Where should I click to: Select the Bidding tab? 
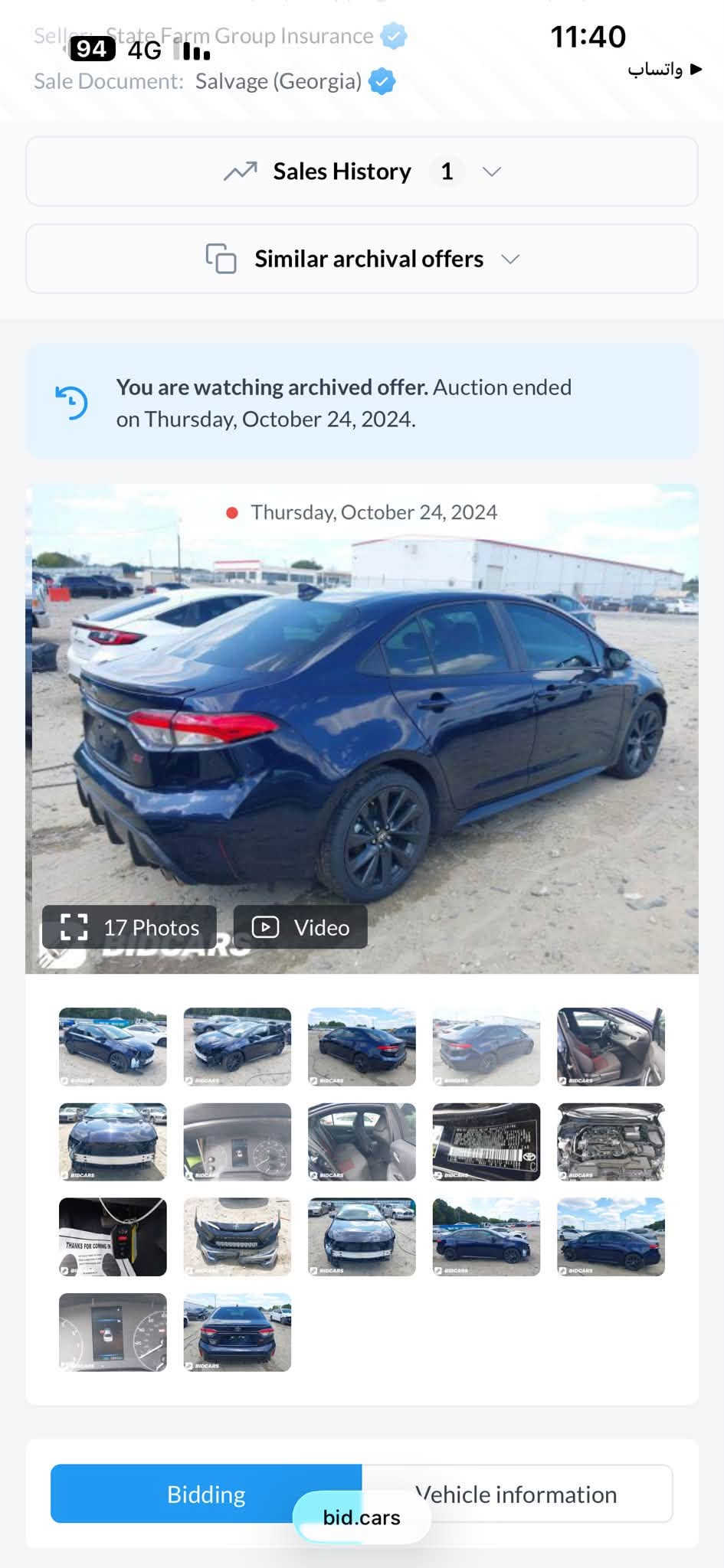pos(206,1494)
